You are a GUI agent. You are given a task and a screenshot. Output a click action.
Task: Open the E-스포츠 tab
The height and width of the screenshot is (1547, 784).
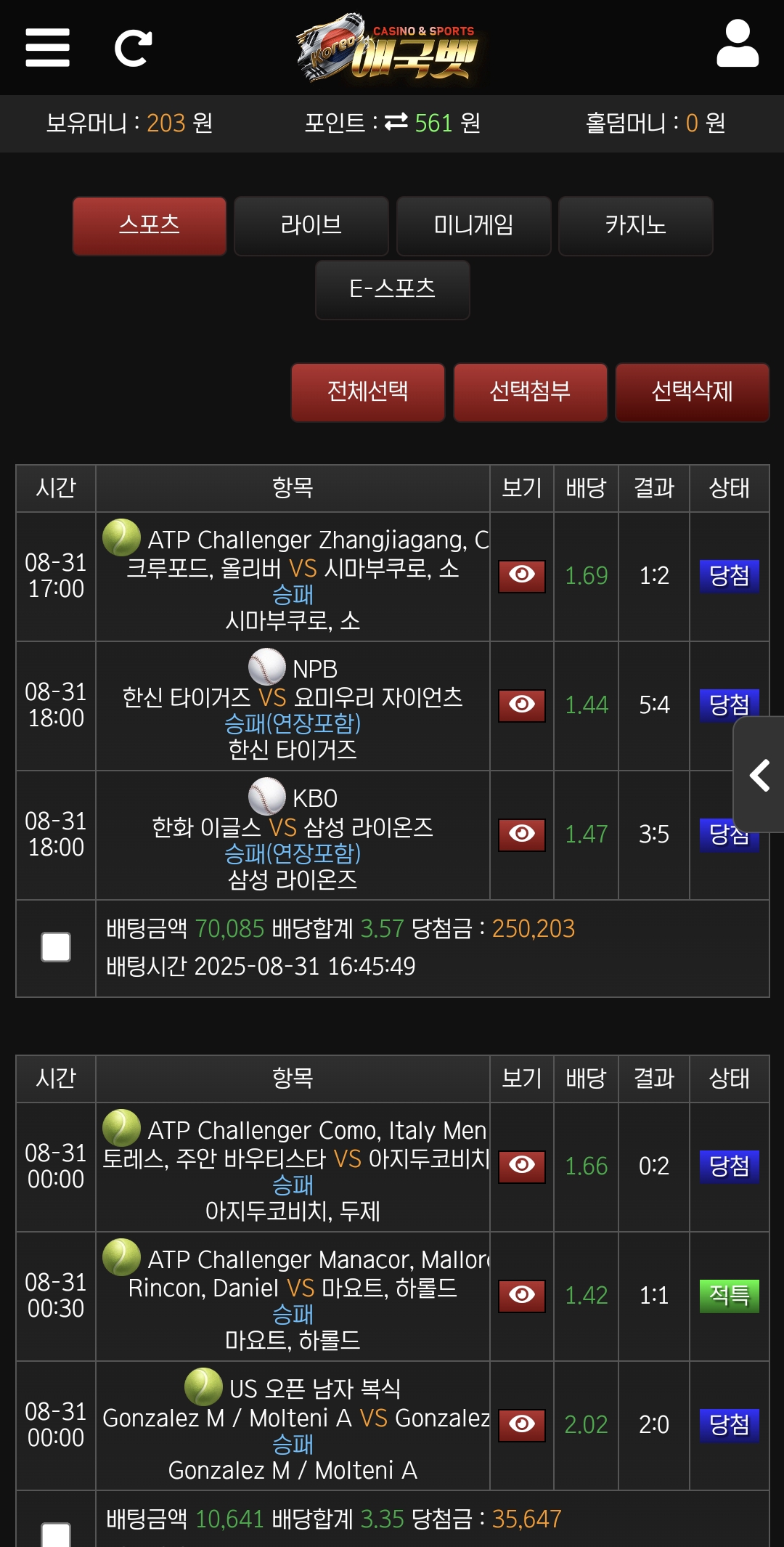(x=393, y=290)
